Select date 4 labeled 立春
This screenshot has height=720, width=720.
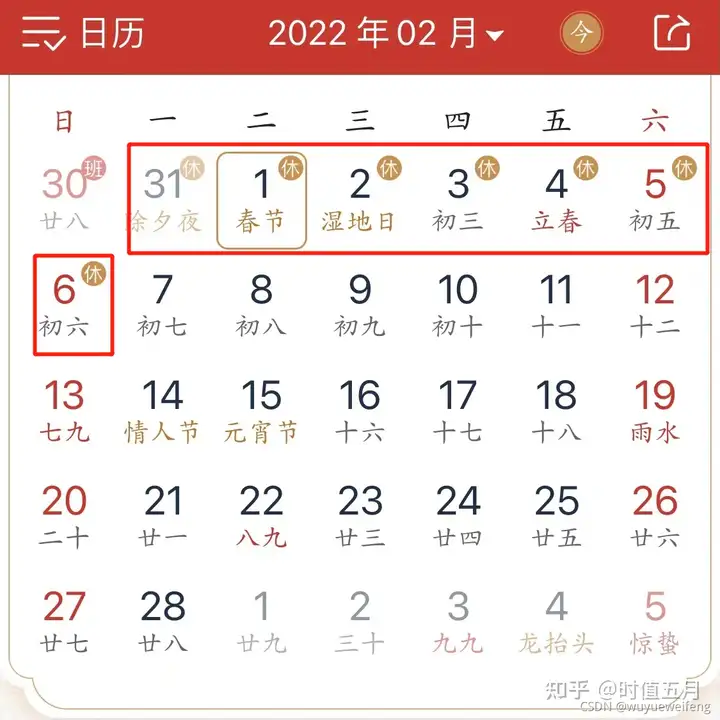pos(556,199)
